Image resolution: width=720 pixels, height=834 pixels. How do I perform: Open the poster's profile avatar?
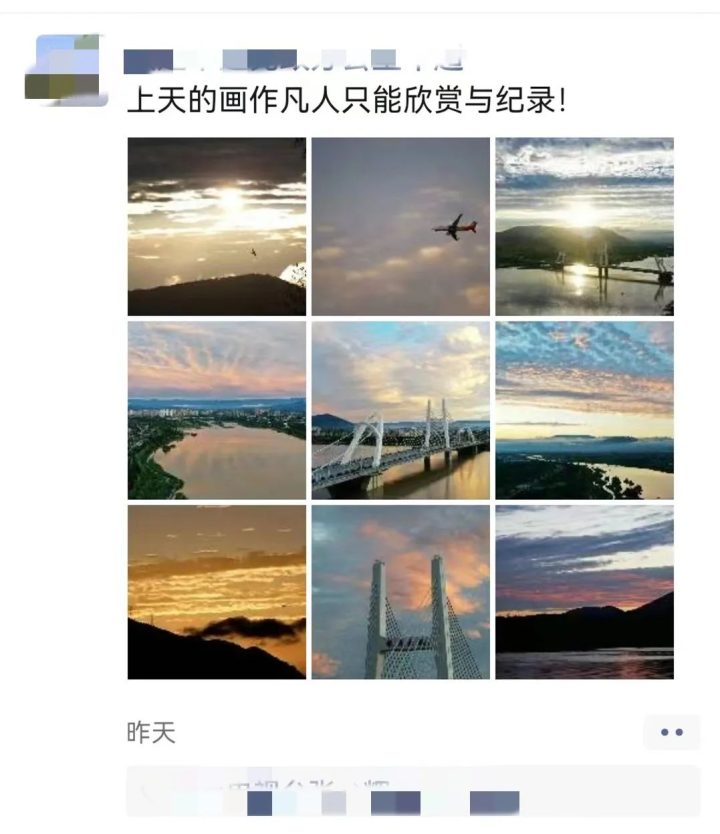[66, 69]
